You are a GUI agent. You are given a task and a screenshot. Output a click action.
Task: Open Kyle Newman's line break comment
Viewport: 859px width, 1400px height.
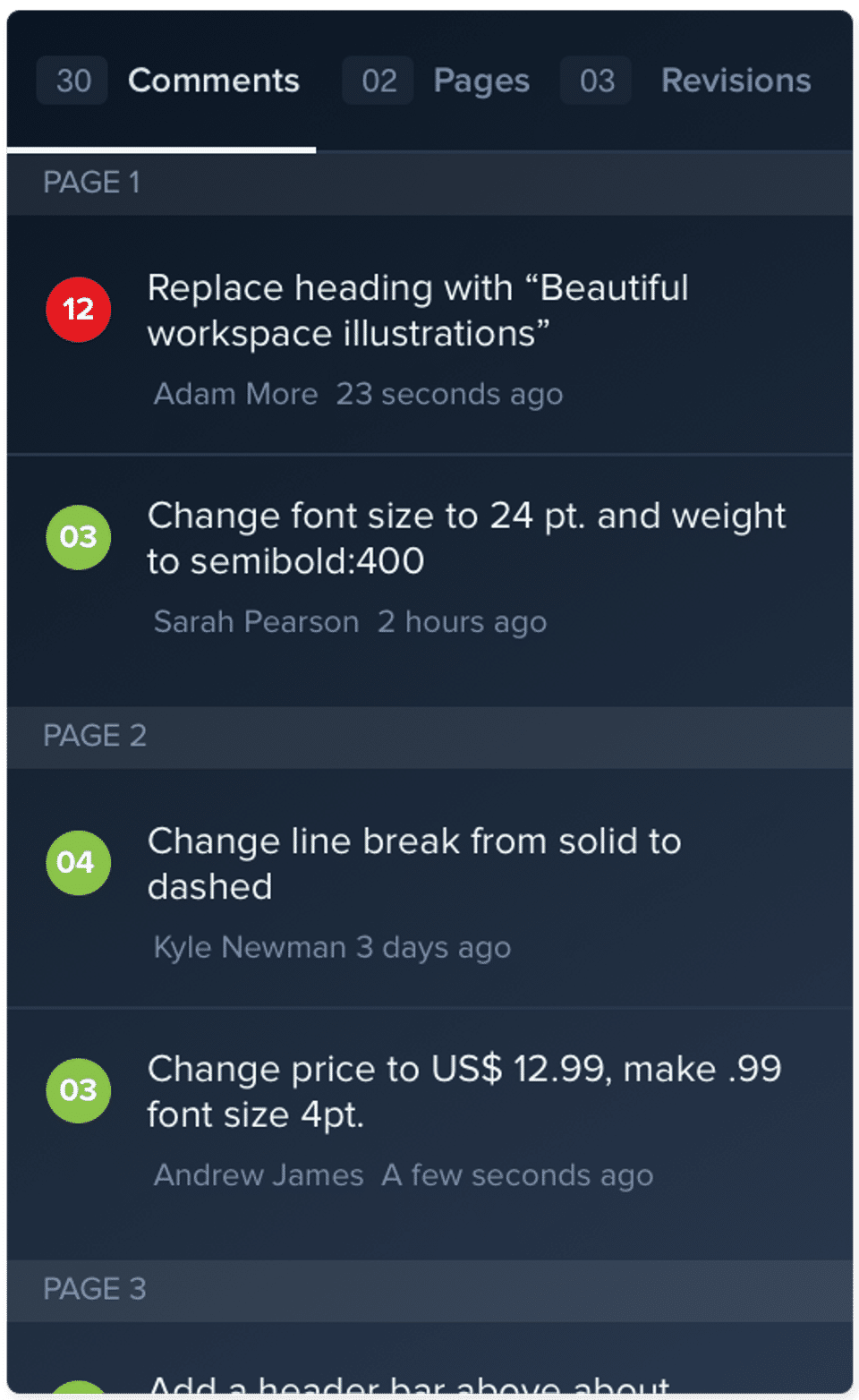[x=413, y=864]
